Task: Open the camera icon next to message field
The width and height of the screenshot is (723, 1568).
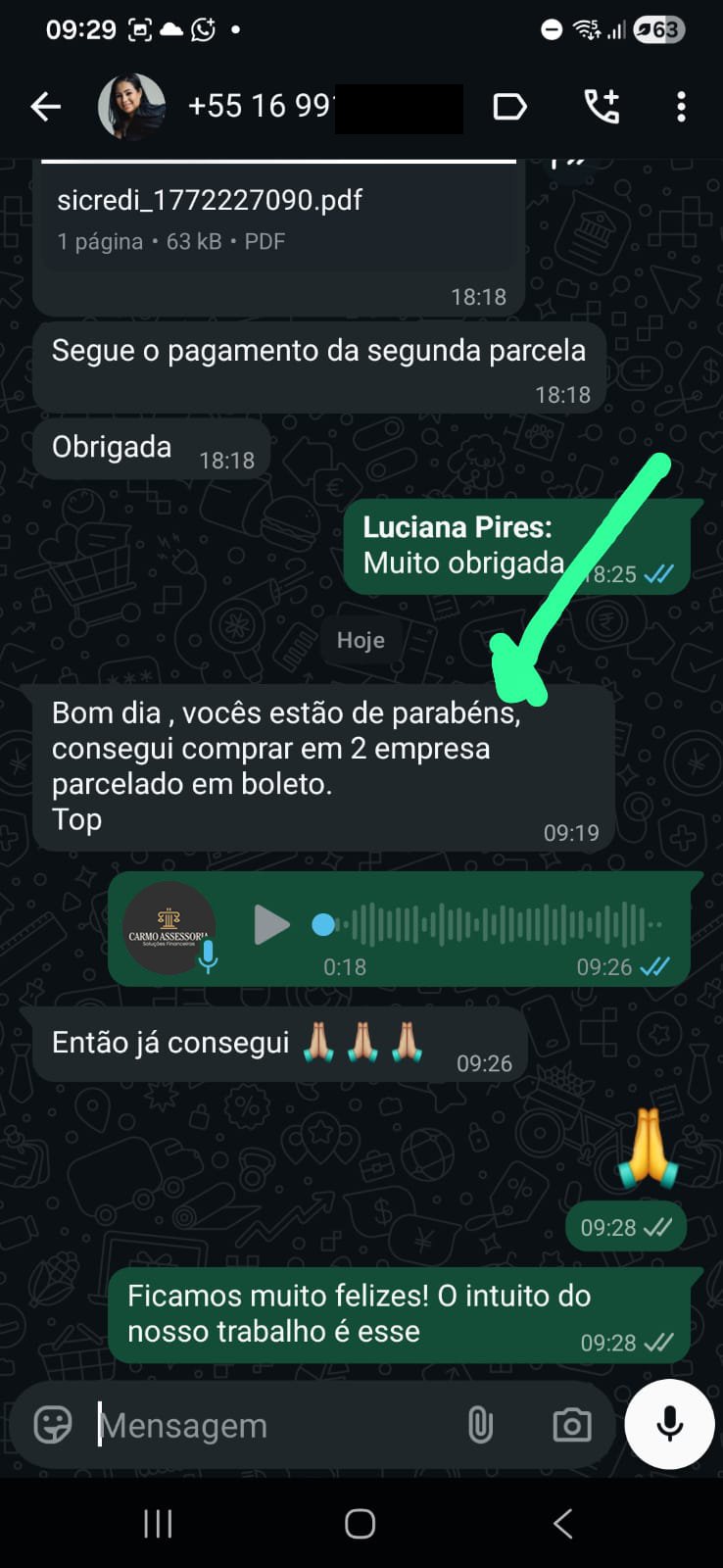Action: [x=571, y=1426]
